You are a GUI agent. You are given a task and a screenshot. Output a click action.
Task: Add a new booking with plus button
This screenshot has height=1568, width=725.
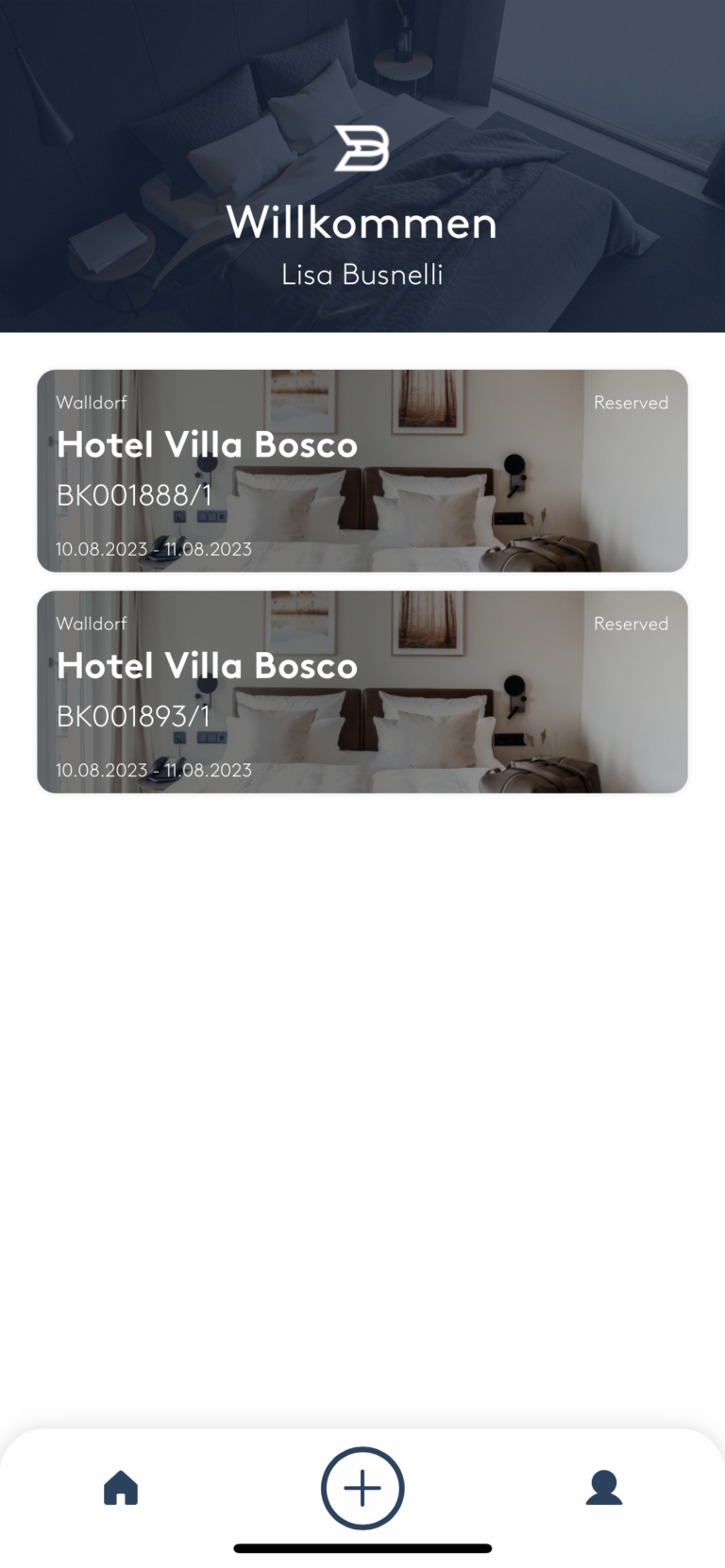click(362, 1488)
